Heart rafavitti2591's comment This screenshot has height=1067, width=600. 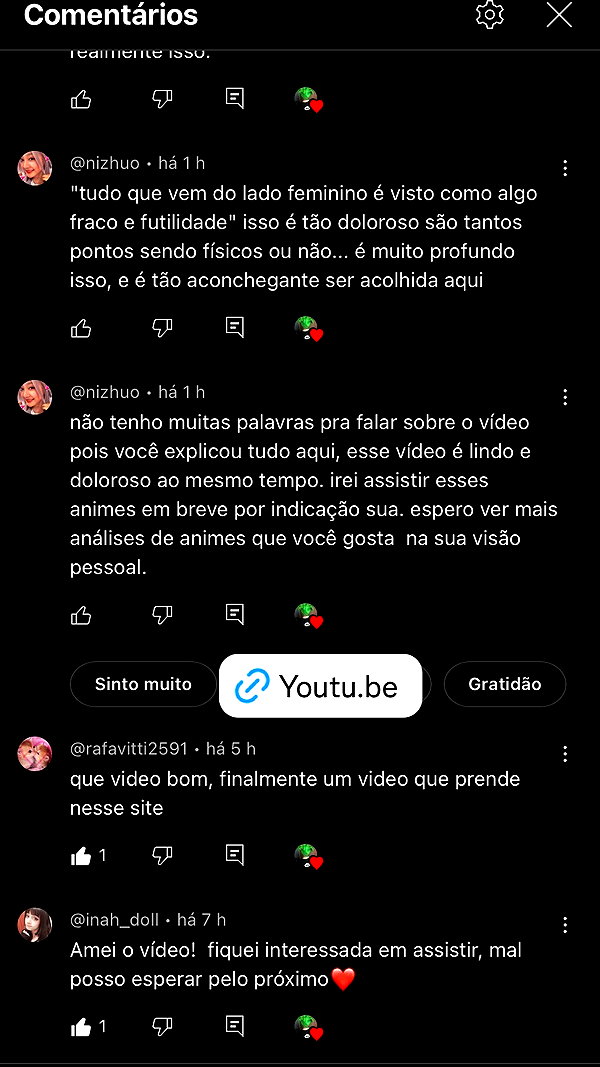click(309, 856)
